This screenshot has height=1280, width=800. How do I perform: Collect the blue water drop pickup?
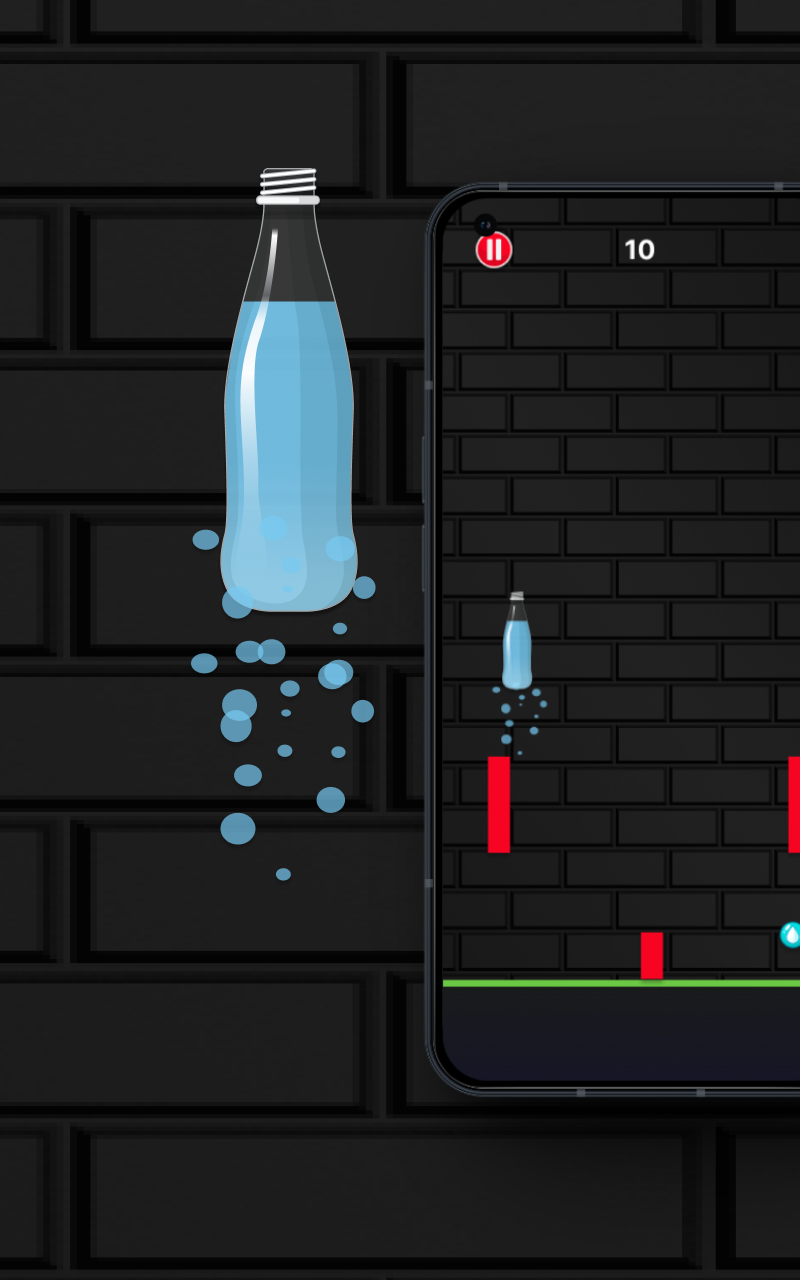tap(790, 932)
